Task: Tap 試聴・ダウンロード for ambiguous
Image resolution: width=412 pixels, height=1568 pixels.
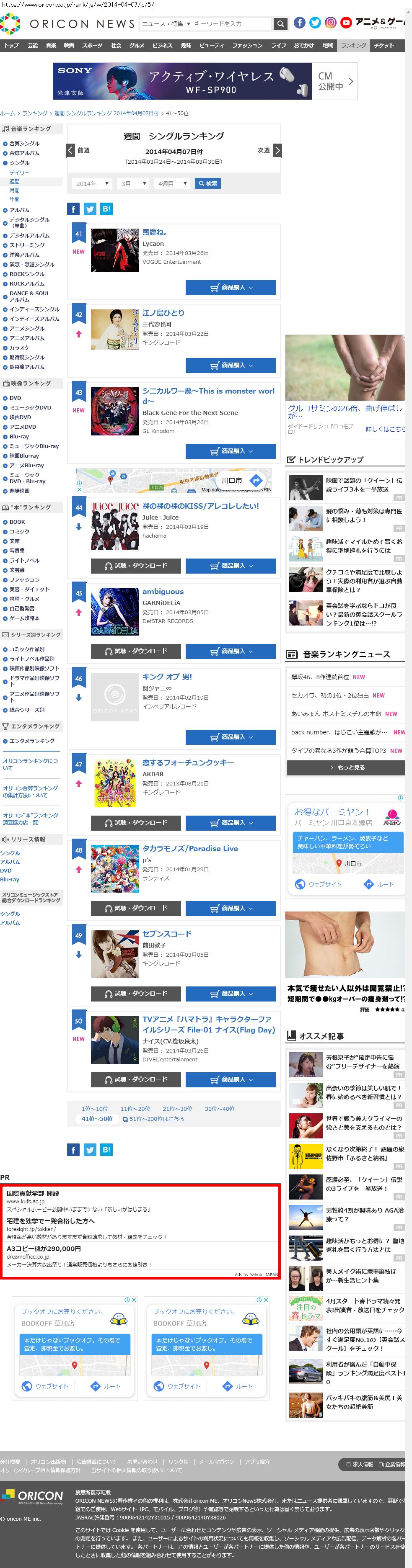Action: [x=135, y=651]
